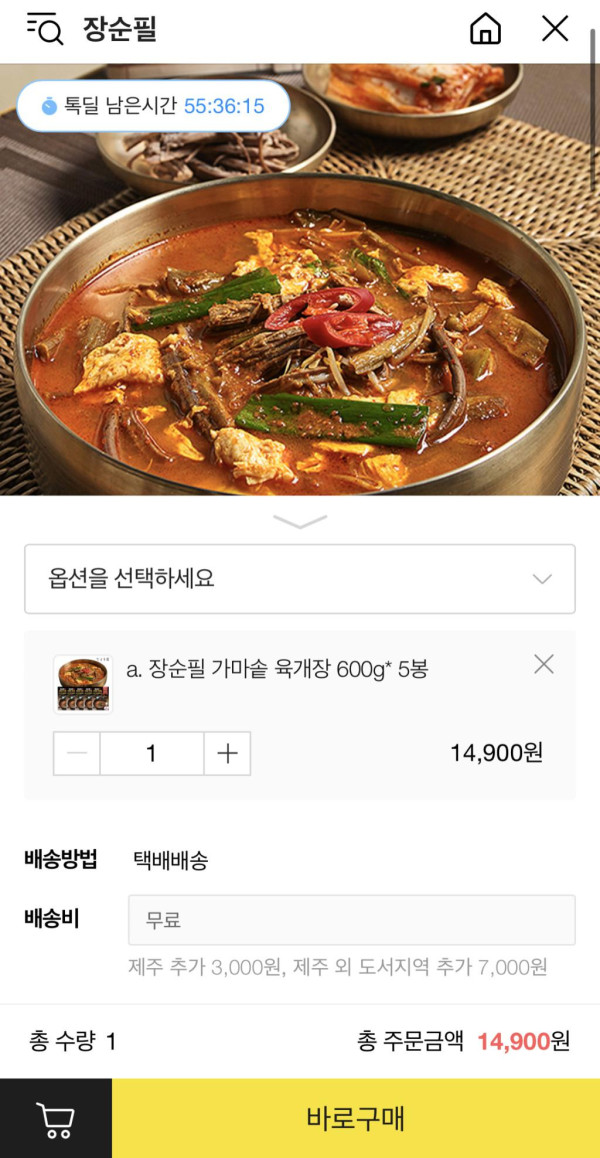The width and height of the screenshot is (600, 1158).
Task: Close this product page
Action: coord(555,29)
